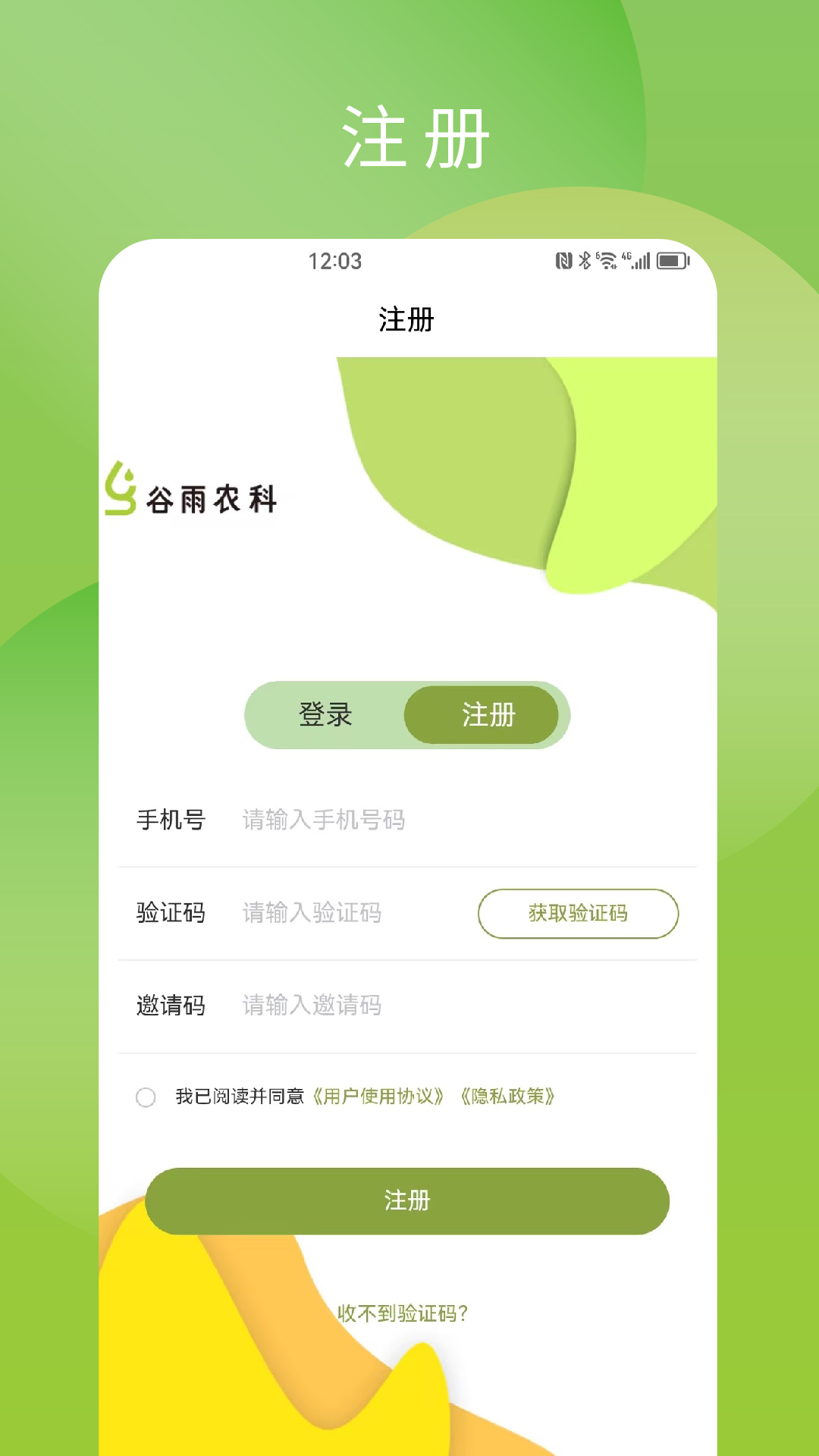Click the 4G mobile signal icon

626,258
